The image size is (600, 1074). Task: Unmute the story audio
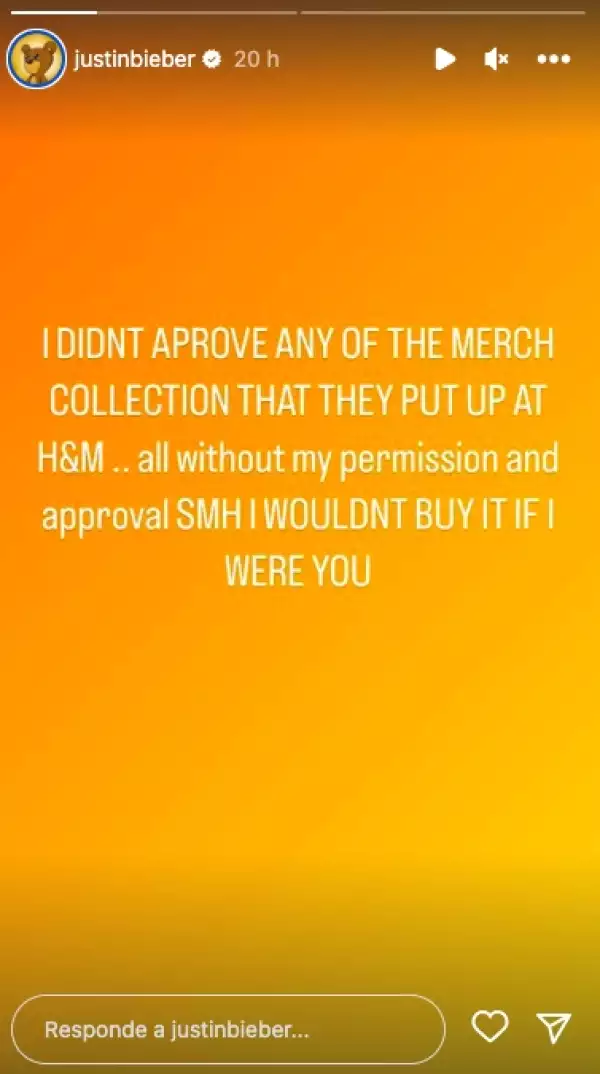click(497, 59)
